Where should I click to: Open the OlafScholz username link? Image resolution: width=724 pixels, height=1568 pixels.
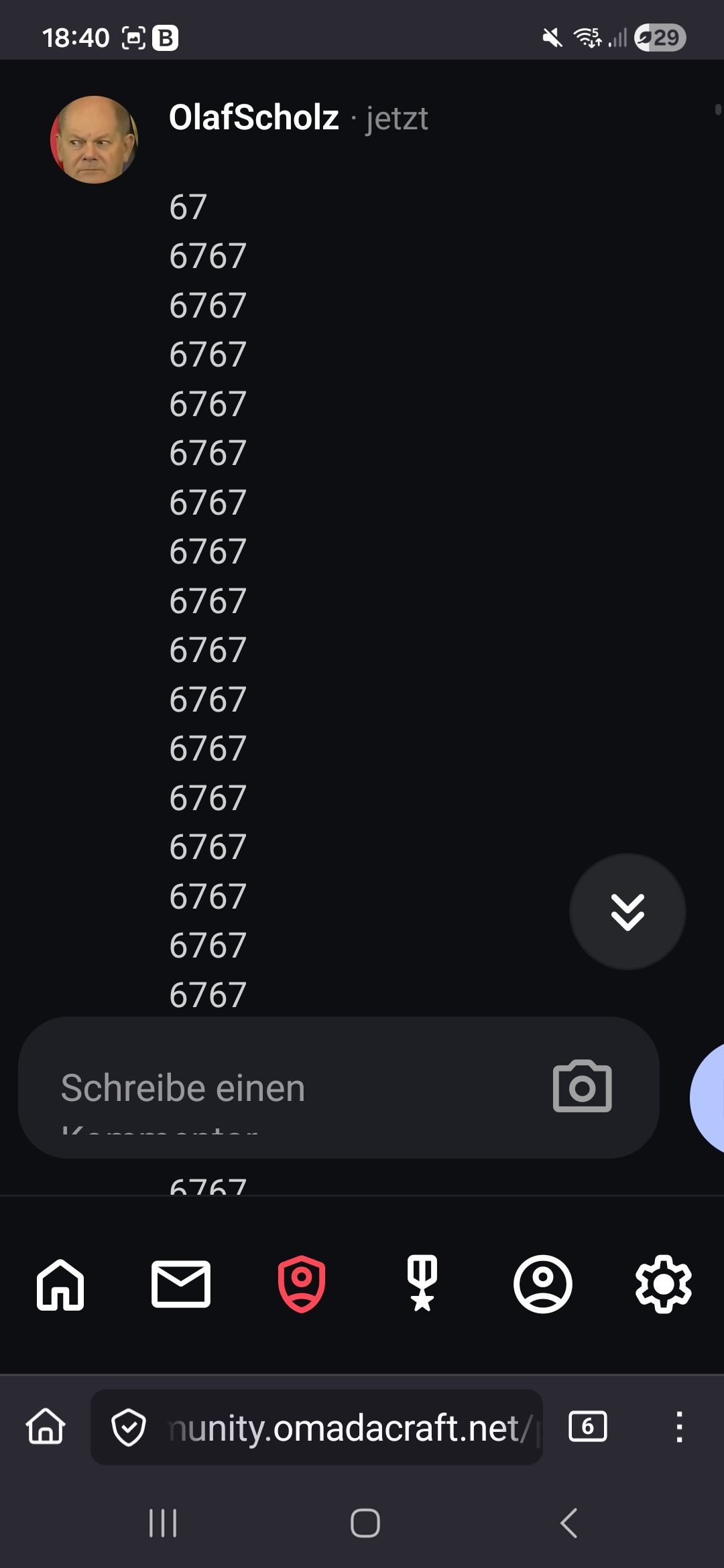point(253,118)
